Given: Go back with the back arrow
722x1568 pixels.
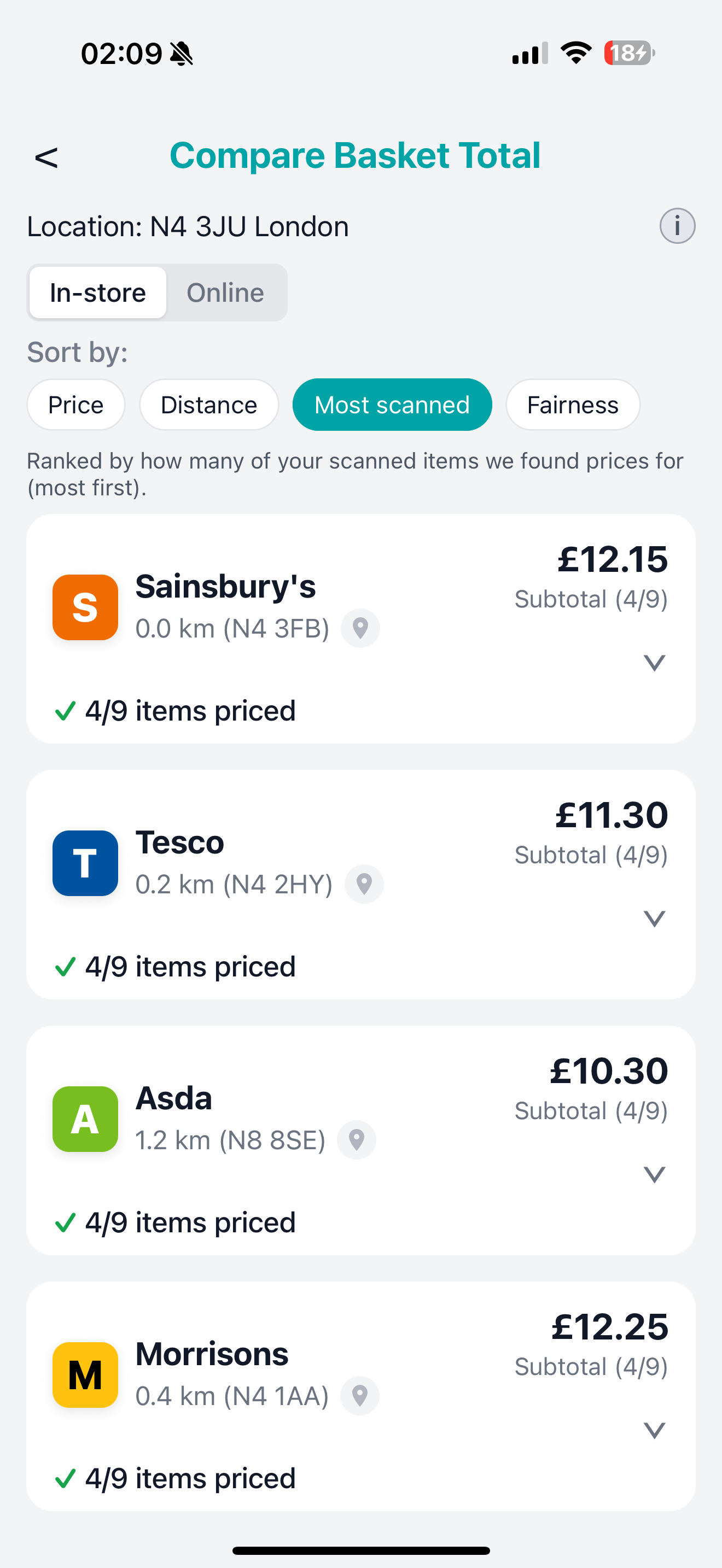Looking at the screenshot, I should coord(46,156).
